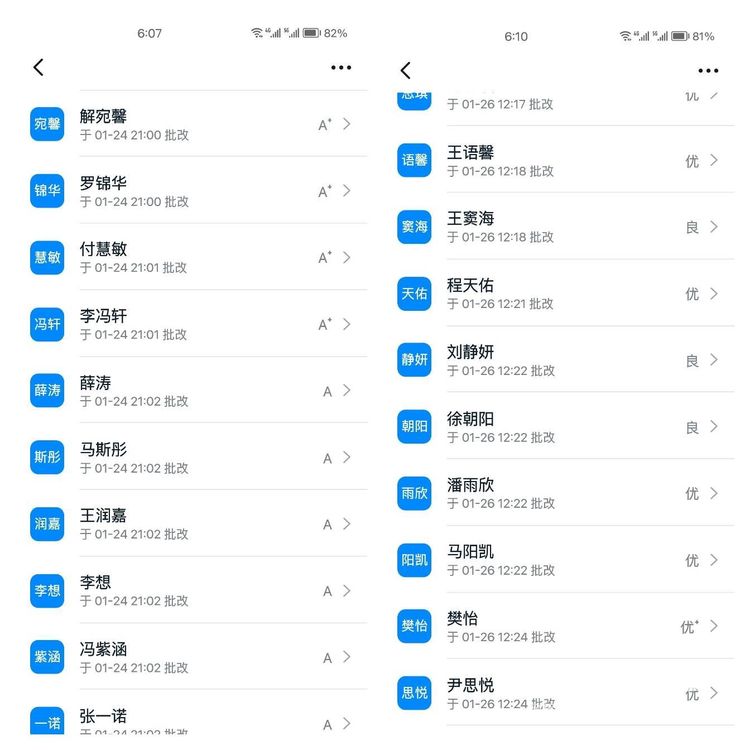Screen dimensions: 750x750
Task: Open 付慧敏's submission row
Action: [x=200, y=257]
